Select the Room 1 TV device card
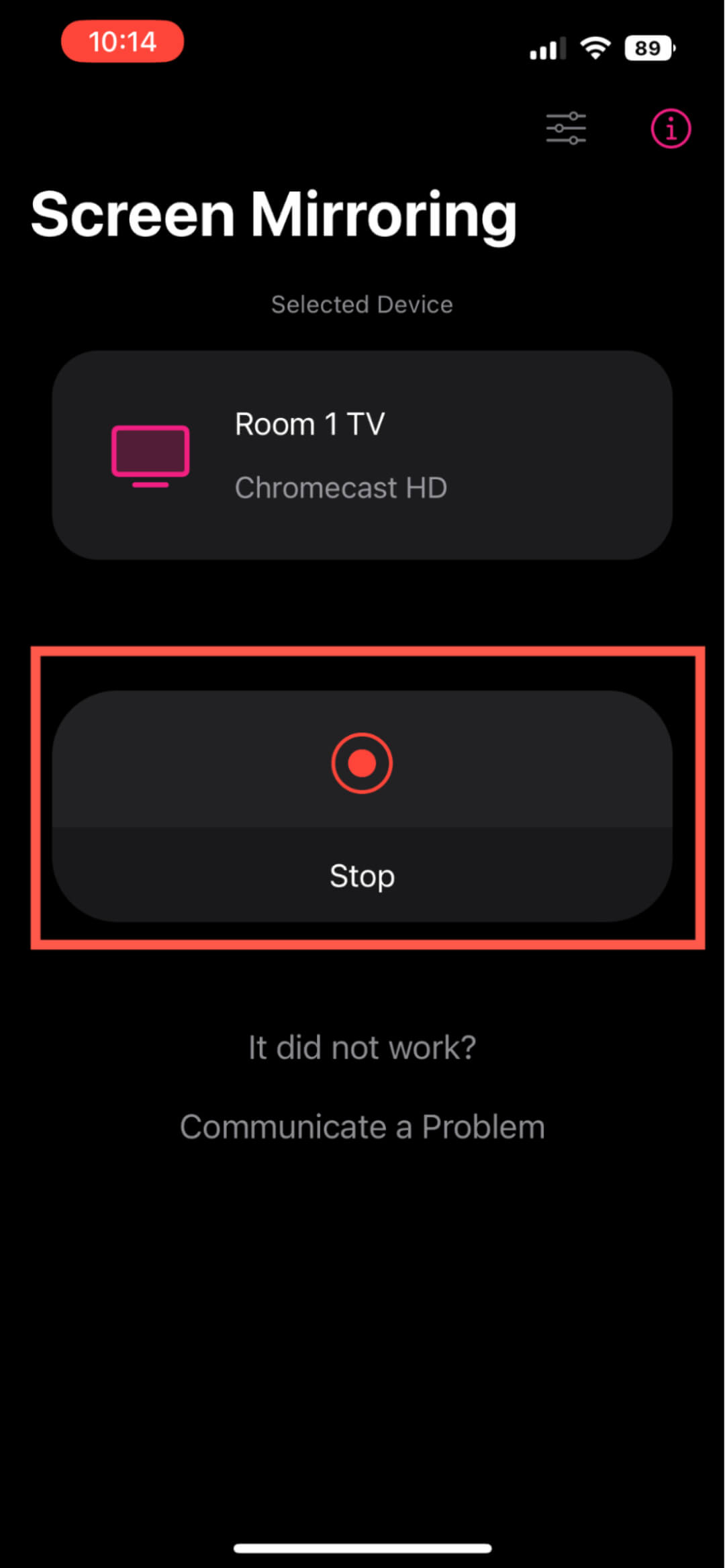The height and width of the screenshot is (1568, 725). [x=362, y=455]
